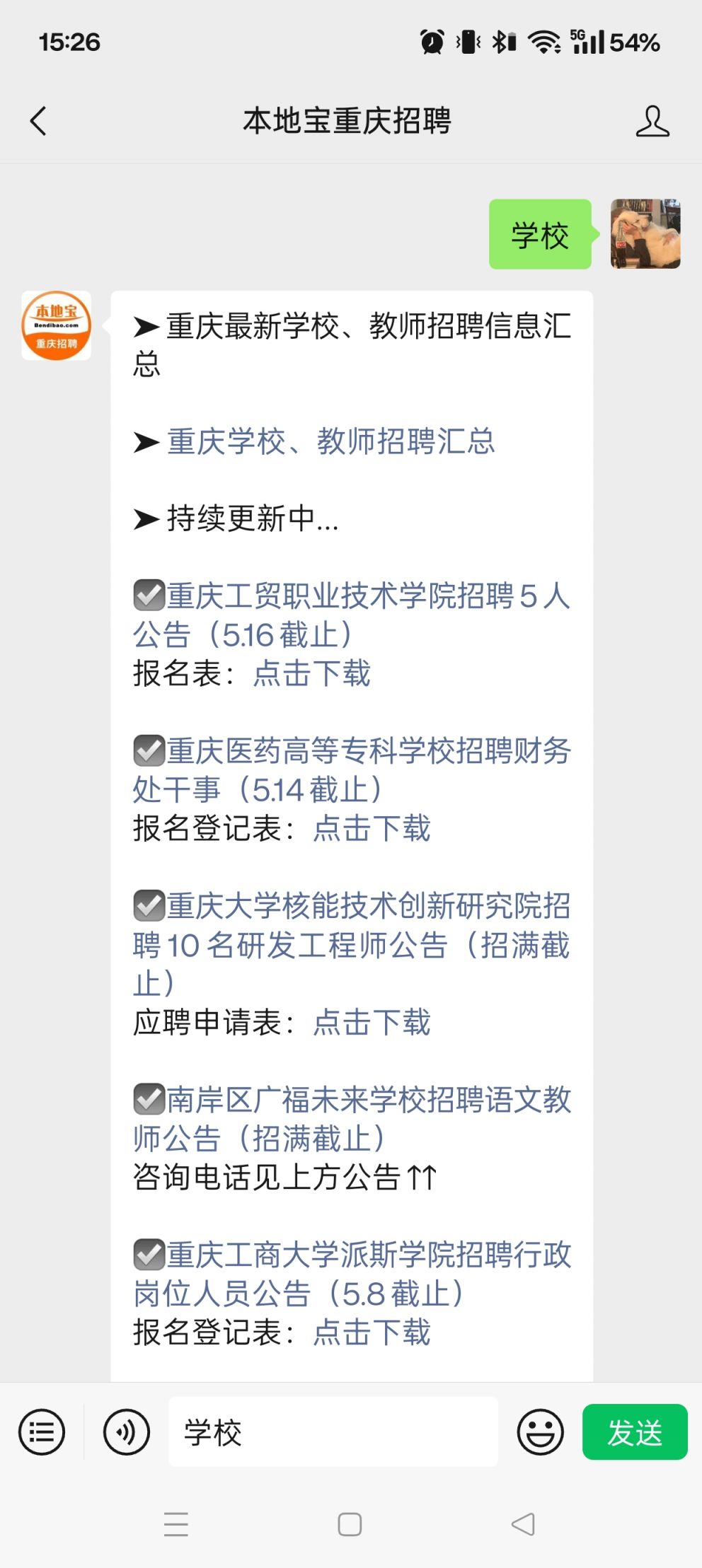Open the account profile icon
The image size is (702, 1568).
pos(652,121)
